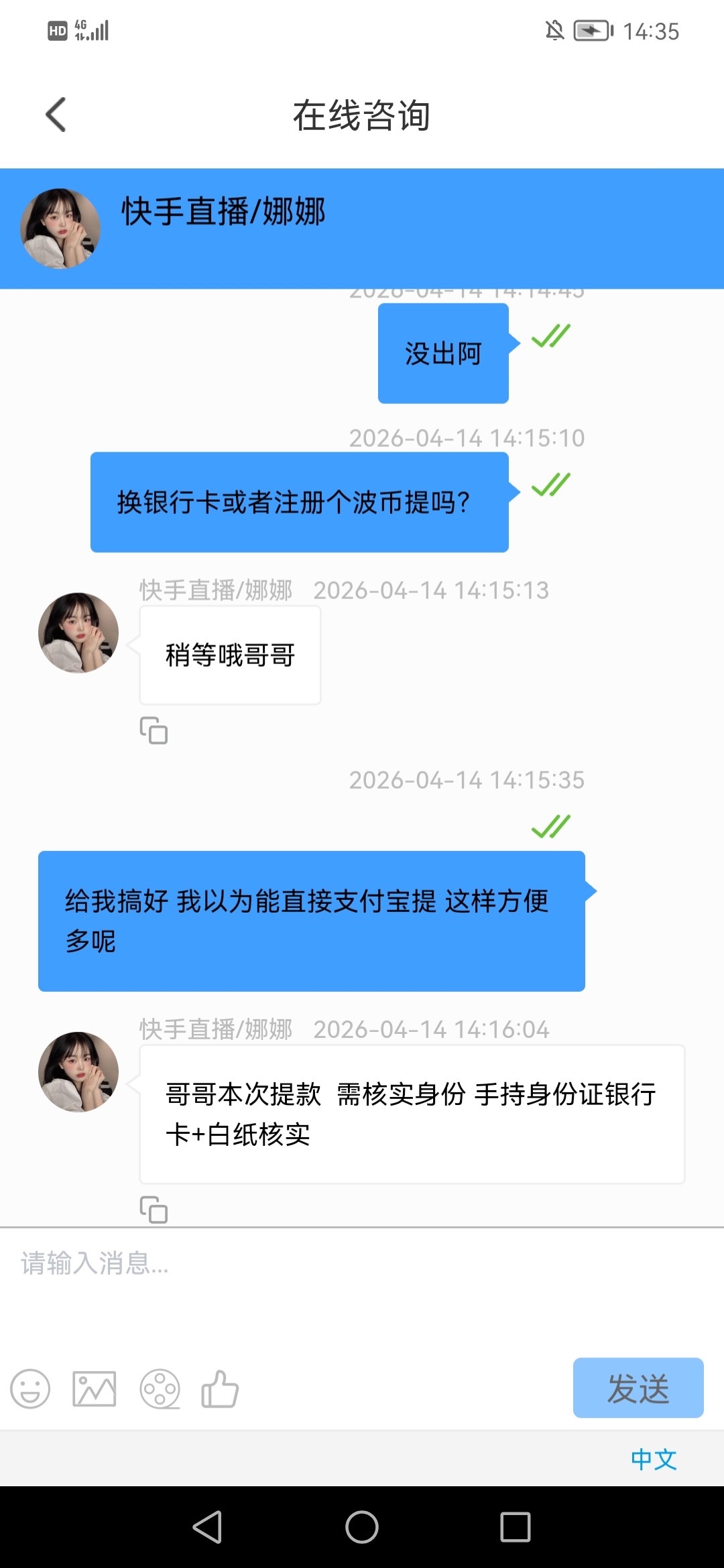Attach a picture to the chat
724x1568 pixels.
pos(94,1388)
